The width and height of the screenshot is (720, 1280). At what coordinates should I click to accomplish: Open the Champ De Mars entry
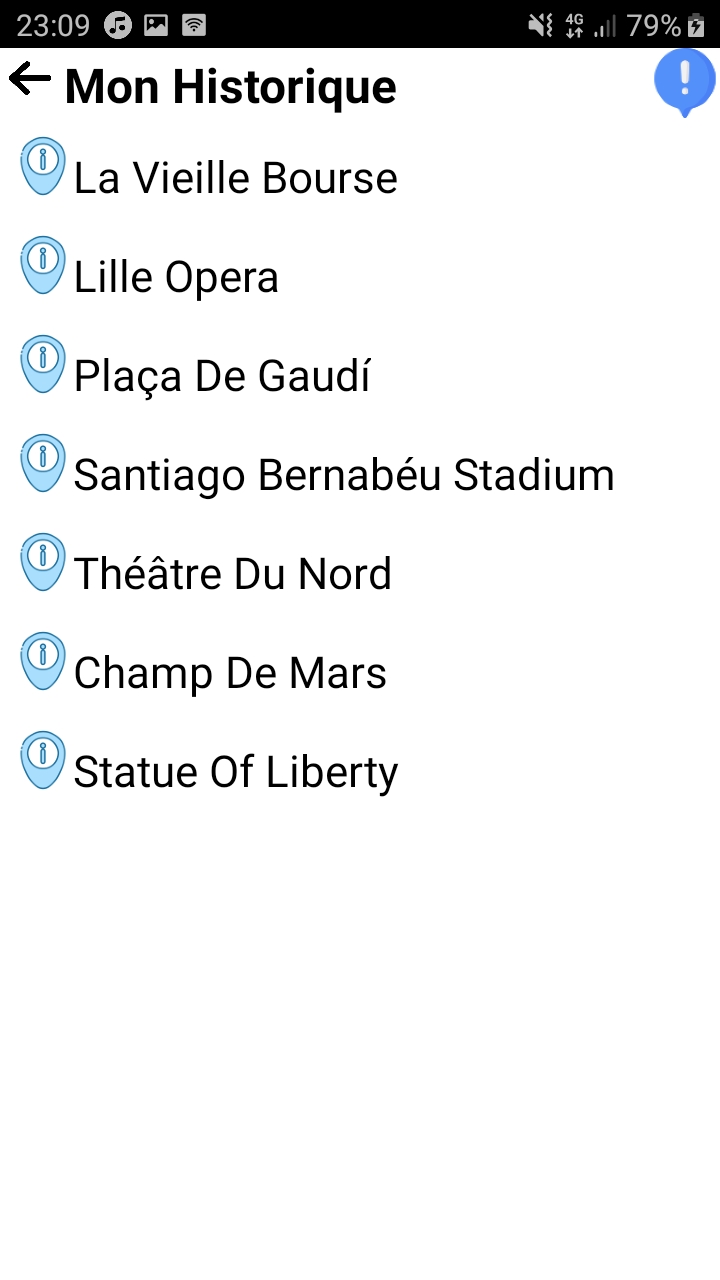click(360, 673)
